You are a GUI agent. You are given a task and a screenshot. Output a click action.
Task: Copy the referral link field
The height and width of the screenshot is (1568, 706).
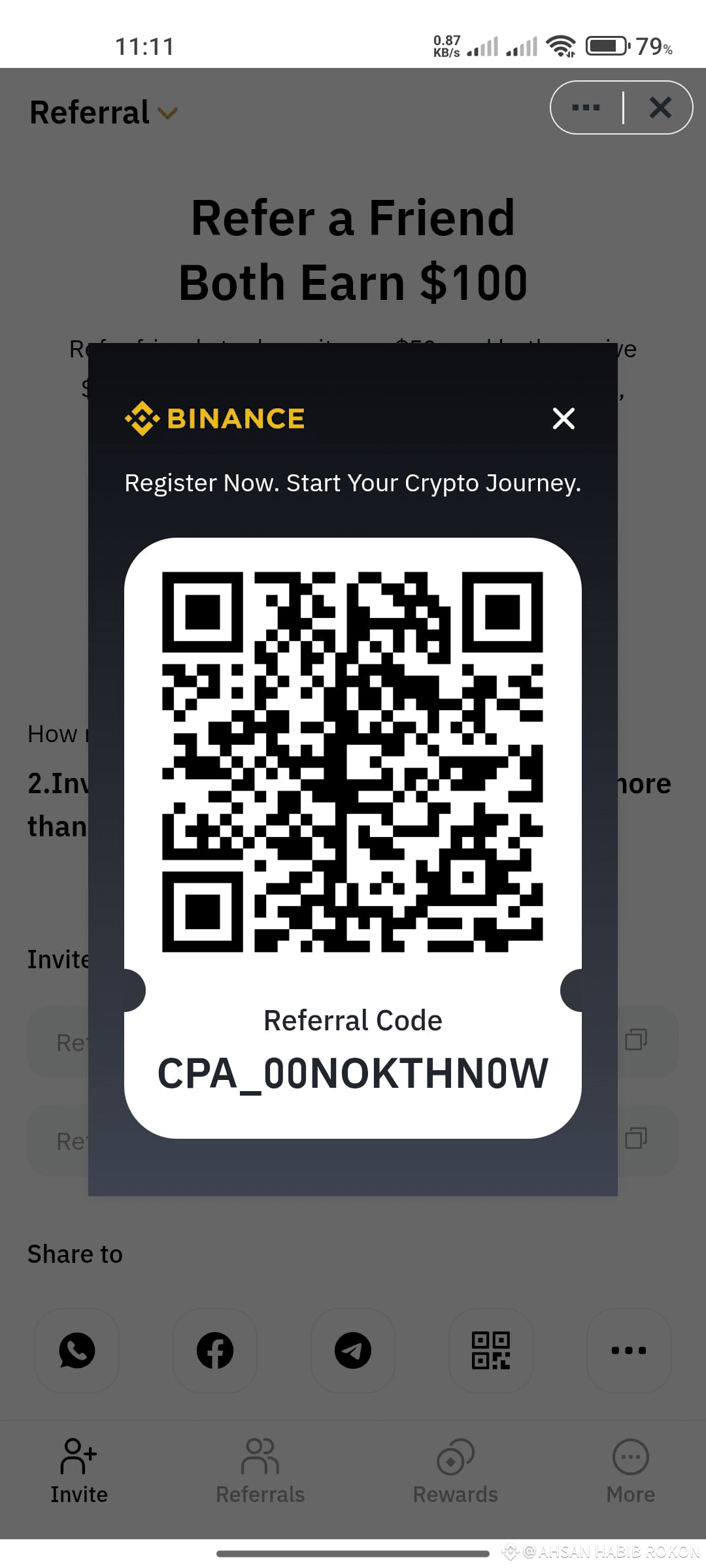[637, 1140]
